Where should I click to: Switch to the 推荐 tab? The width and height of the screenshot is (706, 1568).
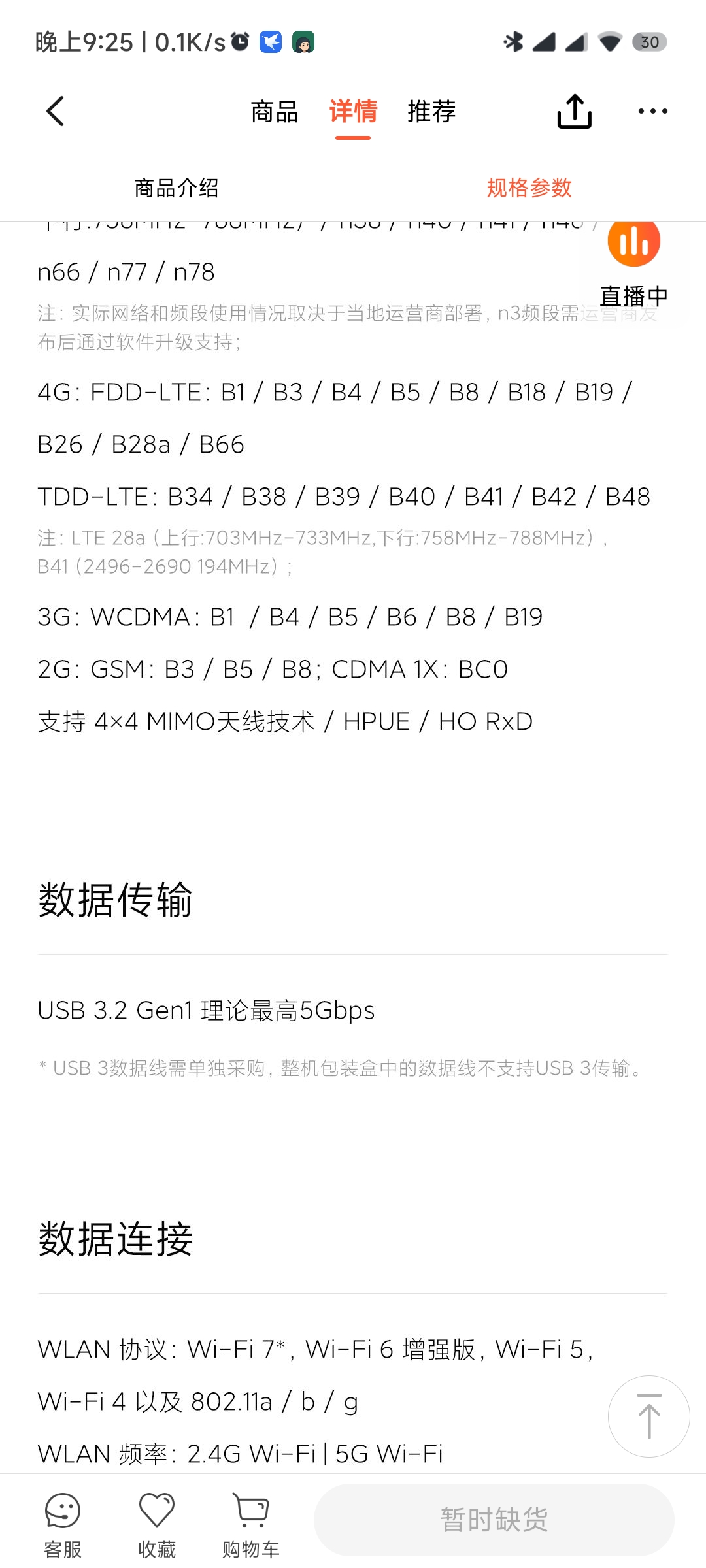(x=431, y=112)
